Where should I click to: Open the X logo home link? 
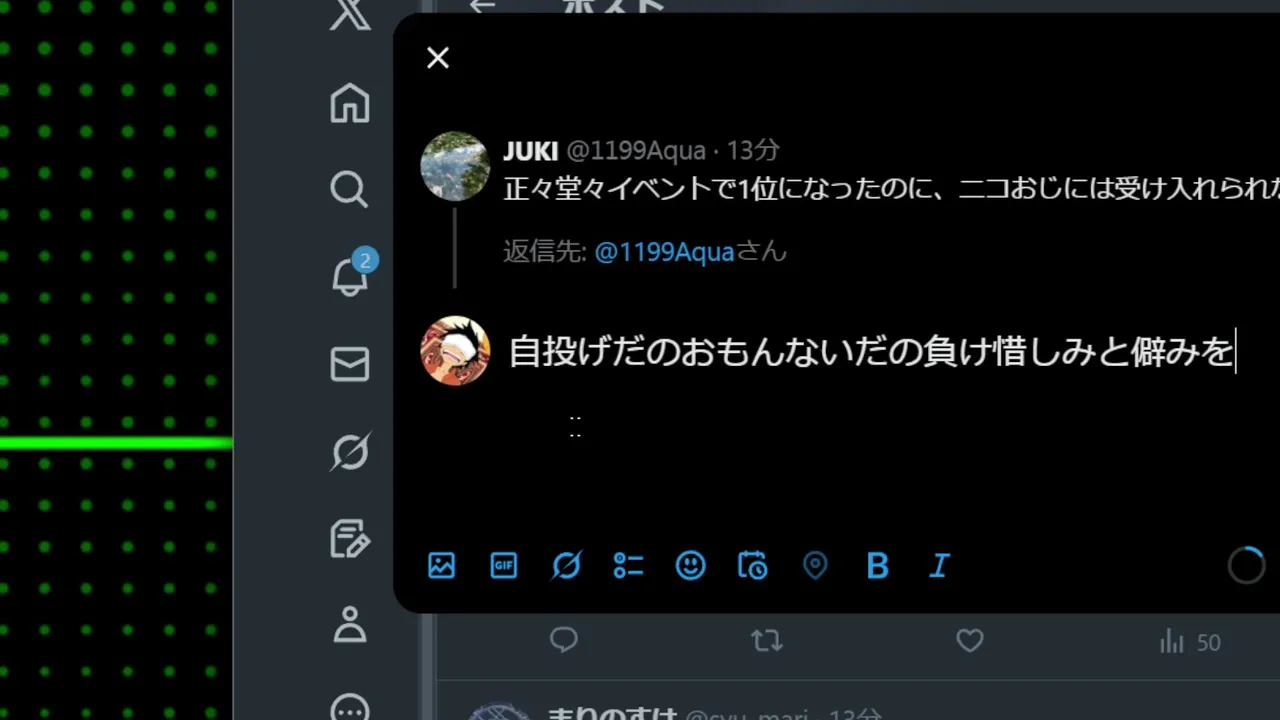pyautogui.click(x=350, y=14)
